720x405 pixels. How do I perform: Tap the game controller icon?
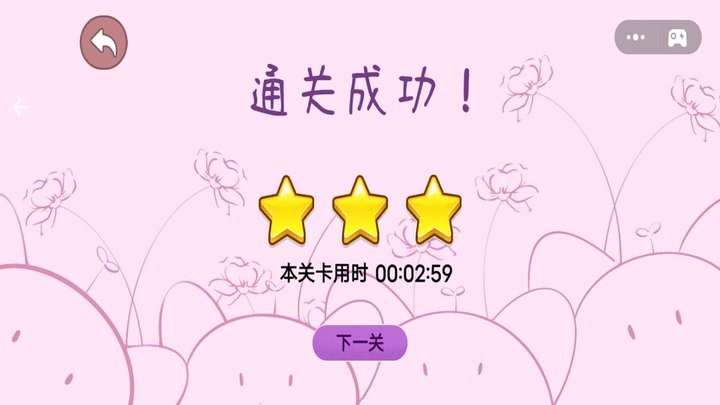coord(678,38)
